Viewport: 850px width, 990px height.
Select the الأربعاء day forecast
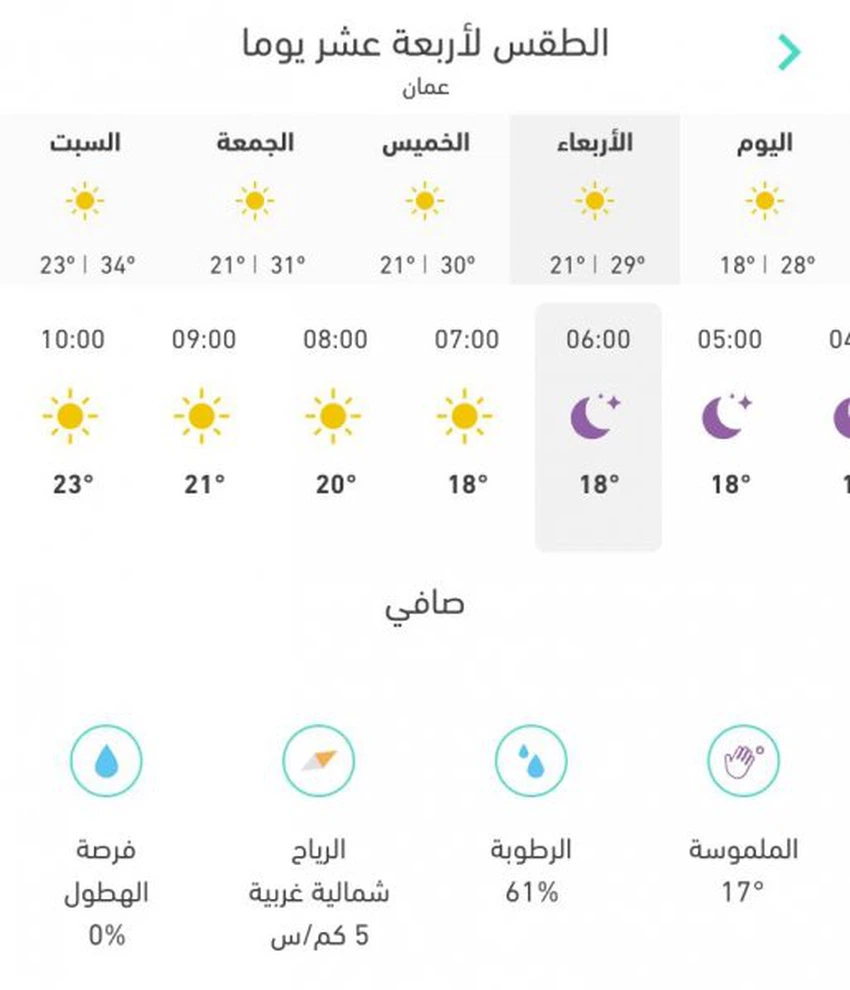(595, 200)
